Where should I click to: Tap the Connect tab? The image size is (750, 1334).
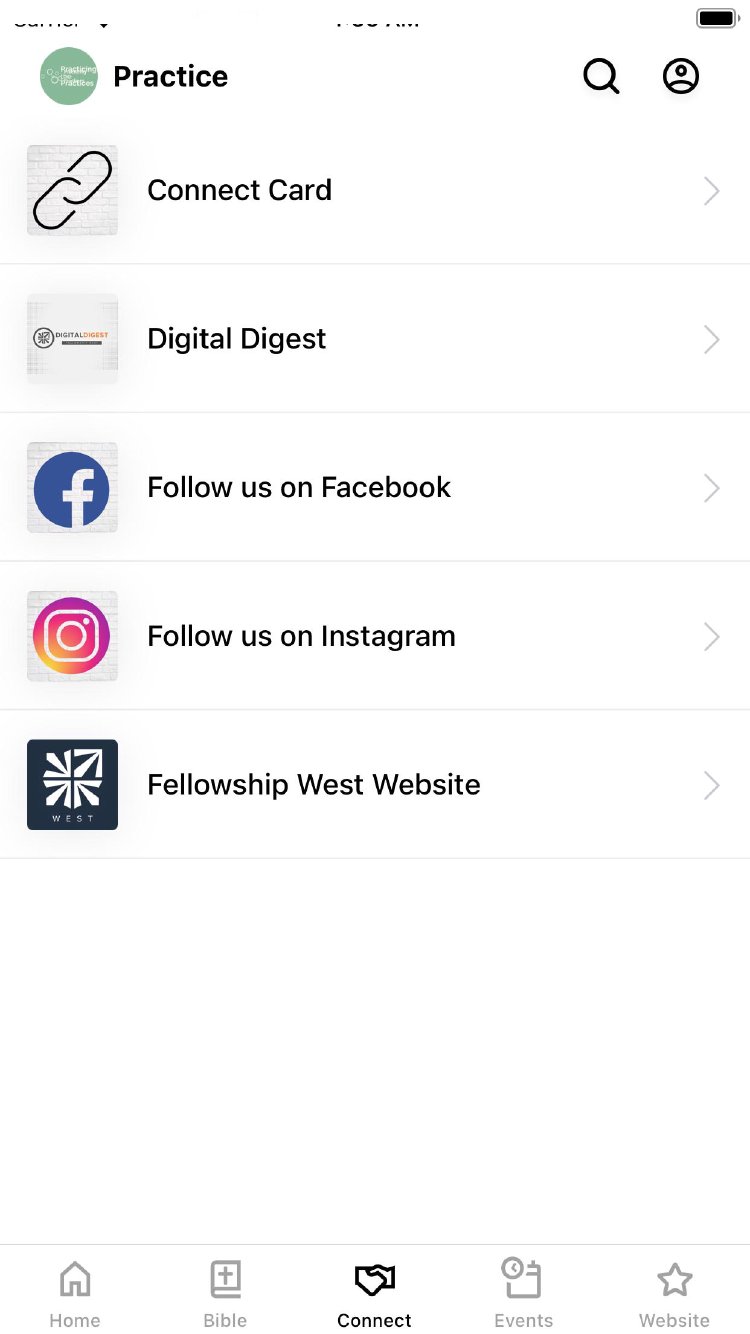pos(375,1294)
